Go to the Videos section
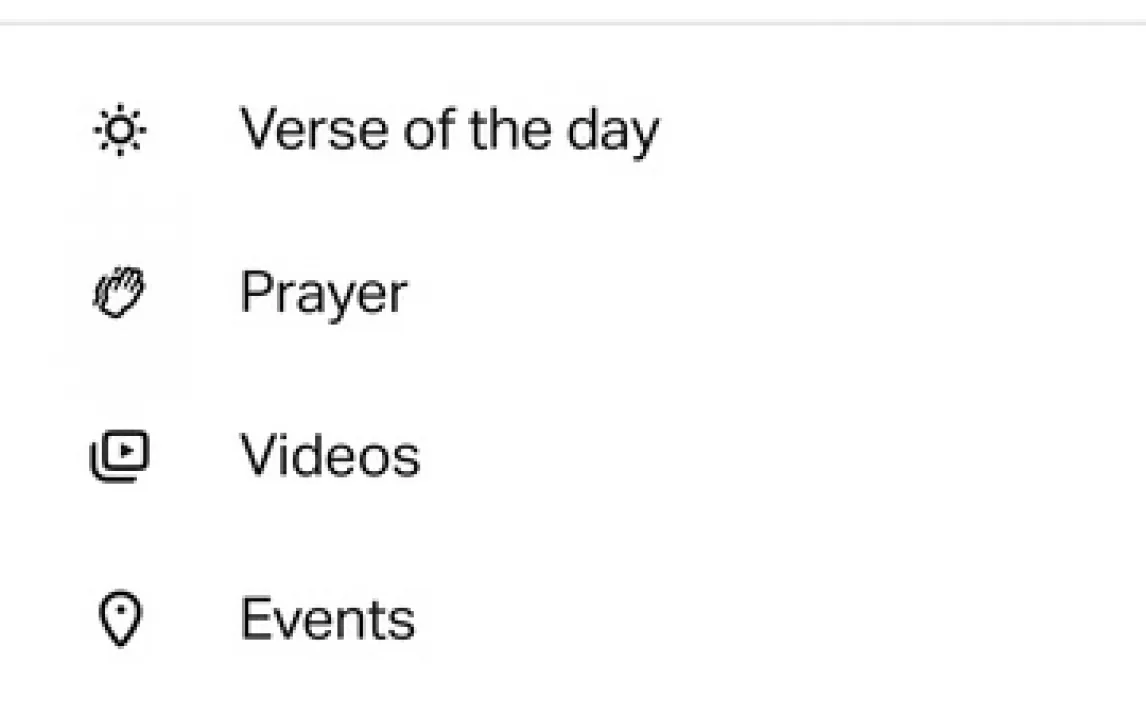Image resolution: width=1146 pixels, height=716 pixels. [330, 457]
